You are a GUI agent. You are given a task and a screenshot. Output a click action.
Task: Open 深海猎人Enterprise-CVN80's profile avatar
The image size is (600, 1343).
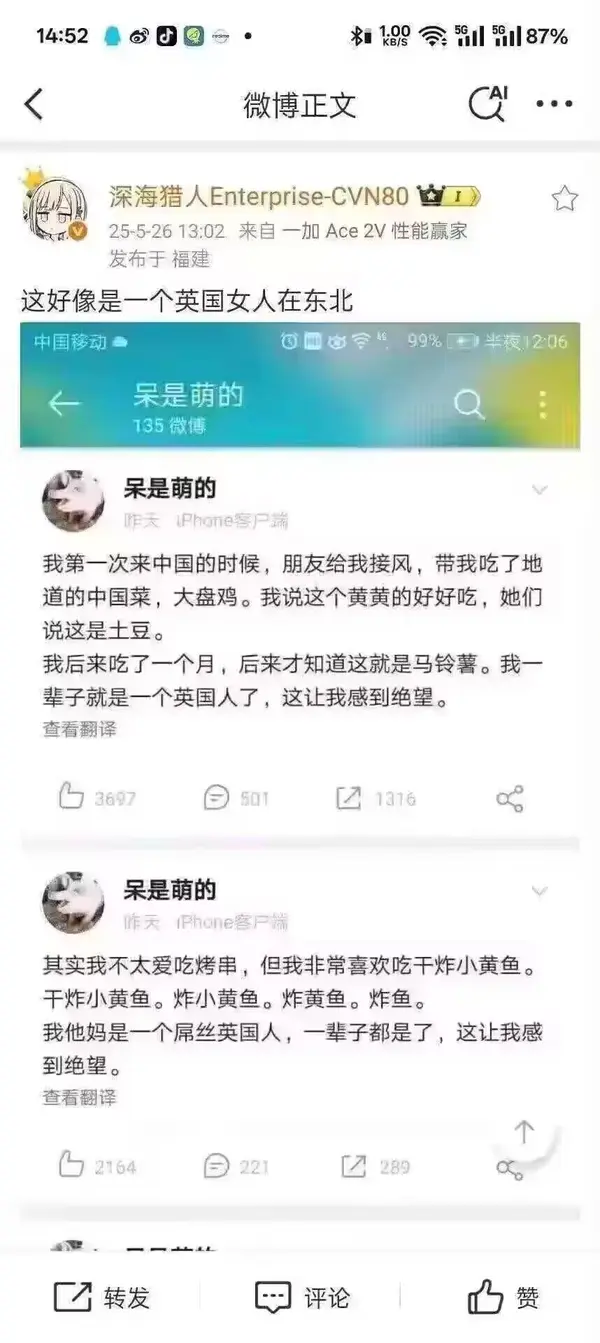click(54, 209)
